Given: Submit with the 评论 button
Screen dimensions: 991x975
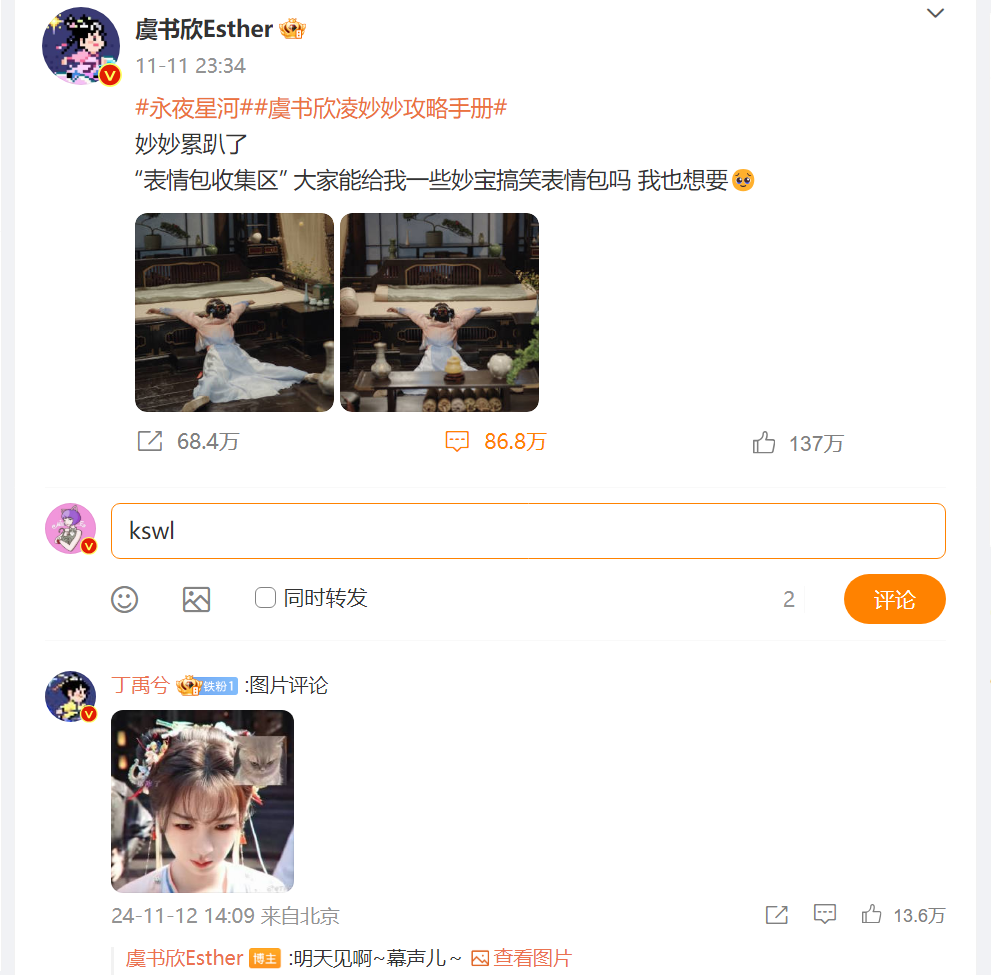Looking at the screenshot, I should [894, 599].
